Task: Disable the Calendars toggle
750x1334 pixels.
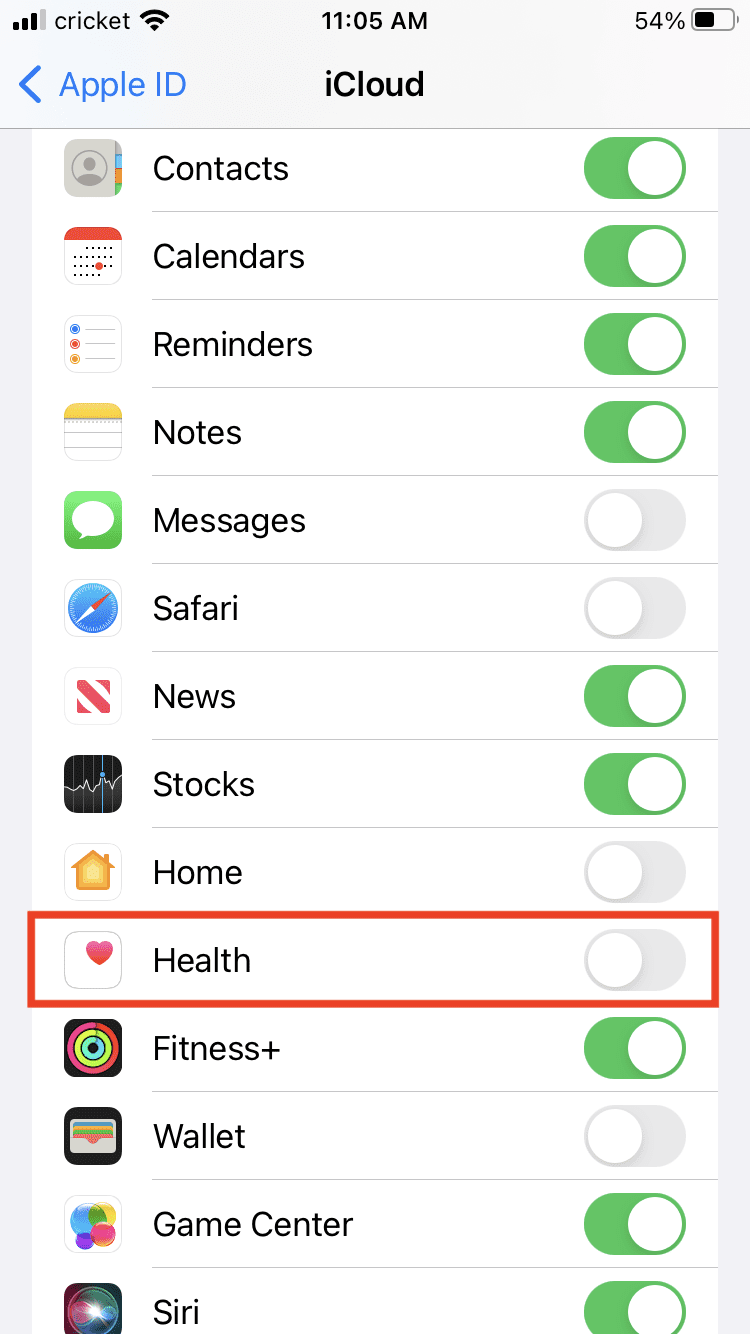Action: (635, 256)
